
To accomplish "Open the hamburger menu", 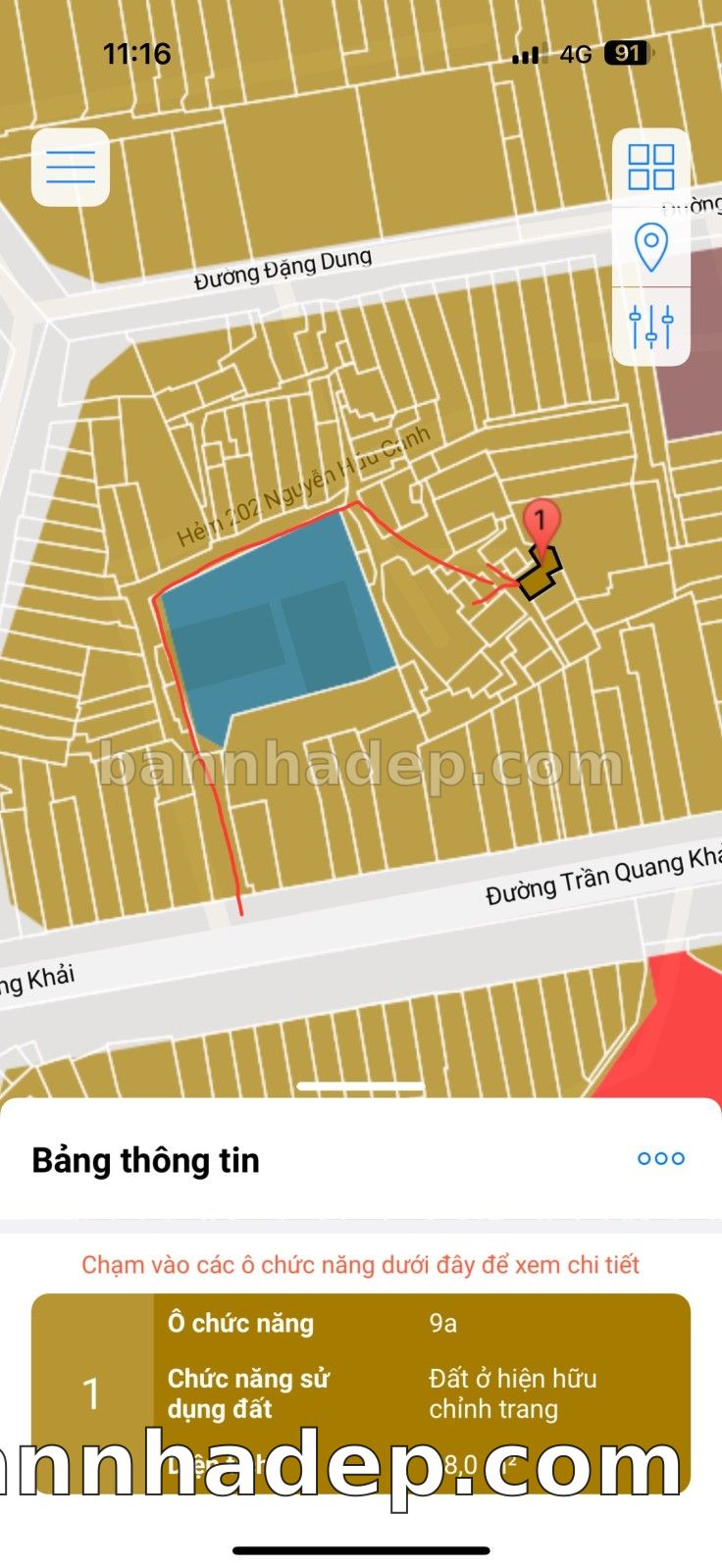I will 71,168.
